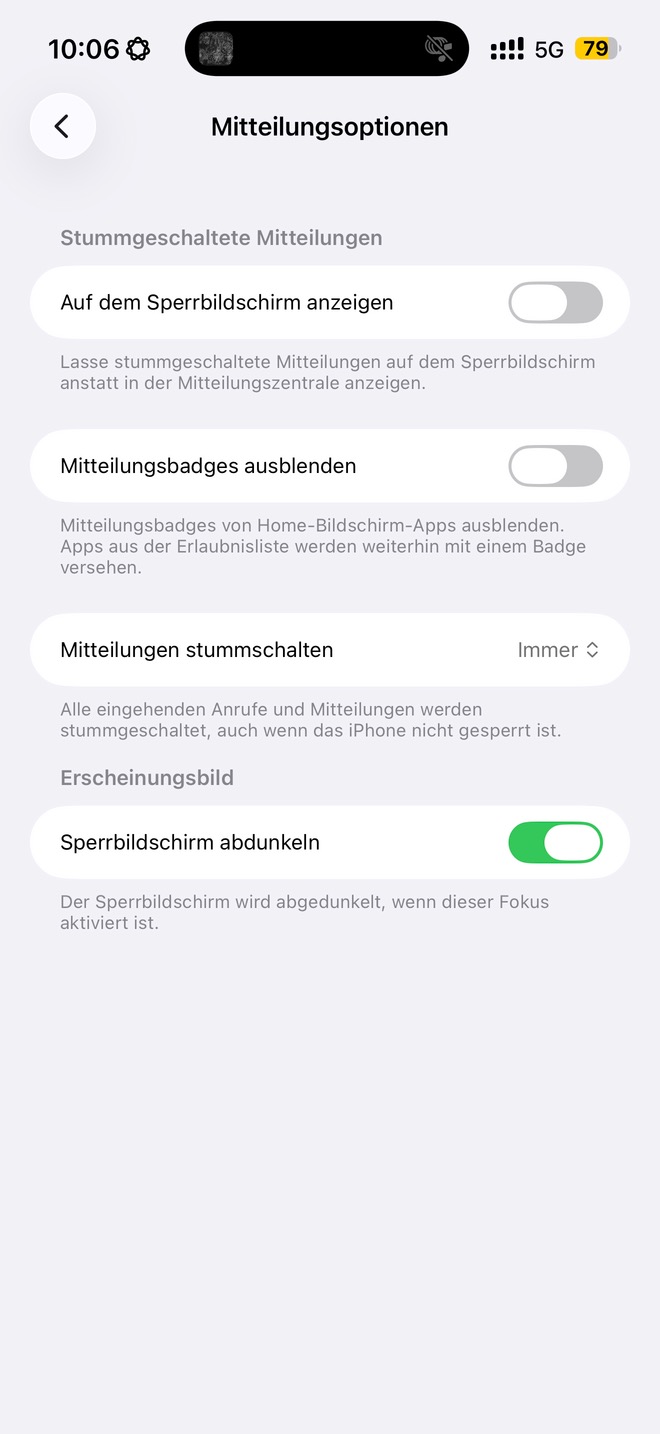Enable Auf dem Sperrbildschirm anzeigen
Viewport: 660px width, 1434px height.
555,302
